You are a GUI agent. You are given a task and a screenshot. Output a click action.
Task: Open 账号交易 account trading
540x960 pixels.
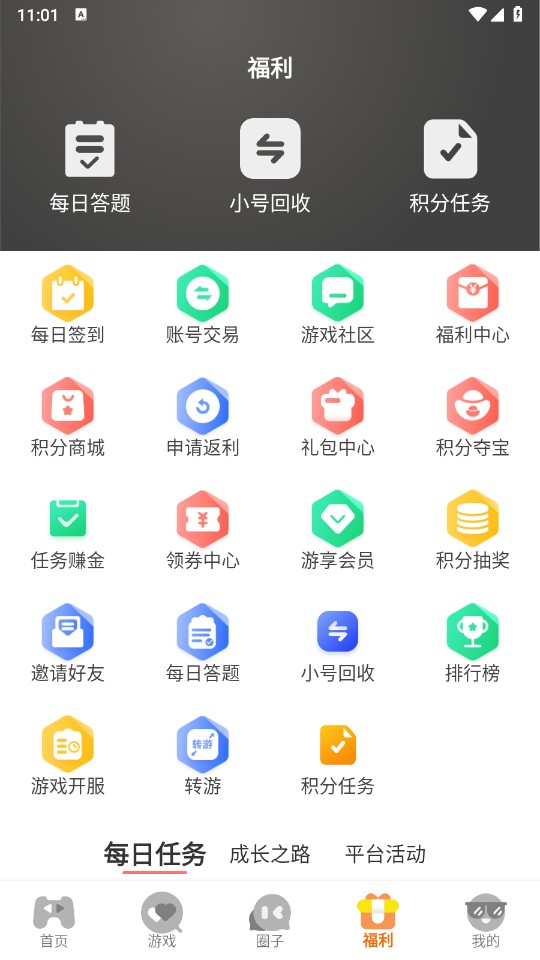point(203,304)
